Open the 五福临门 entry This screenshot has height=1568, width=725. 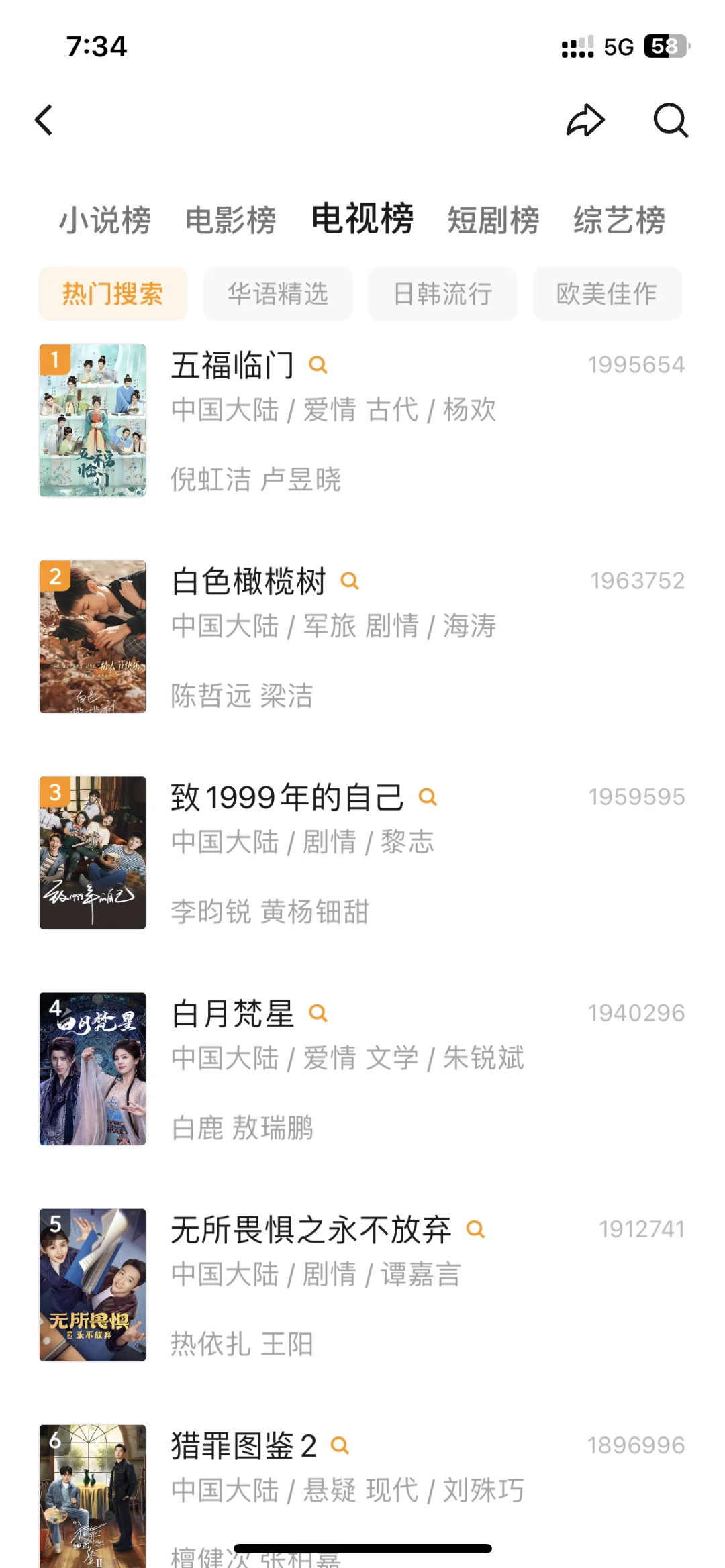click(232, 366)
